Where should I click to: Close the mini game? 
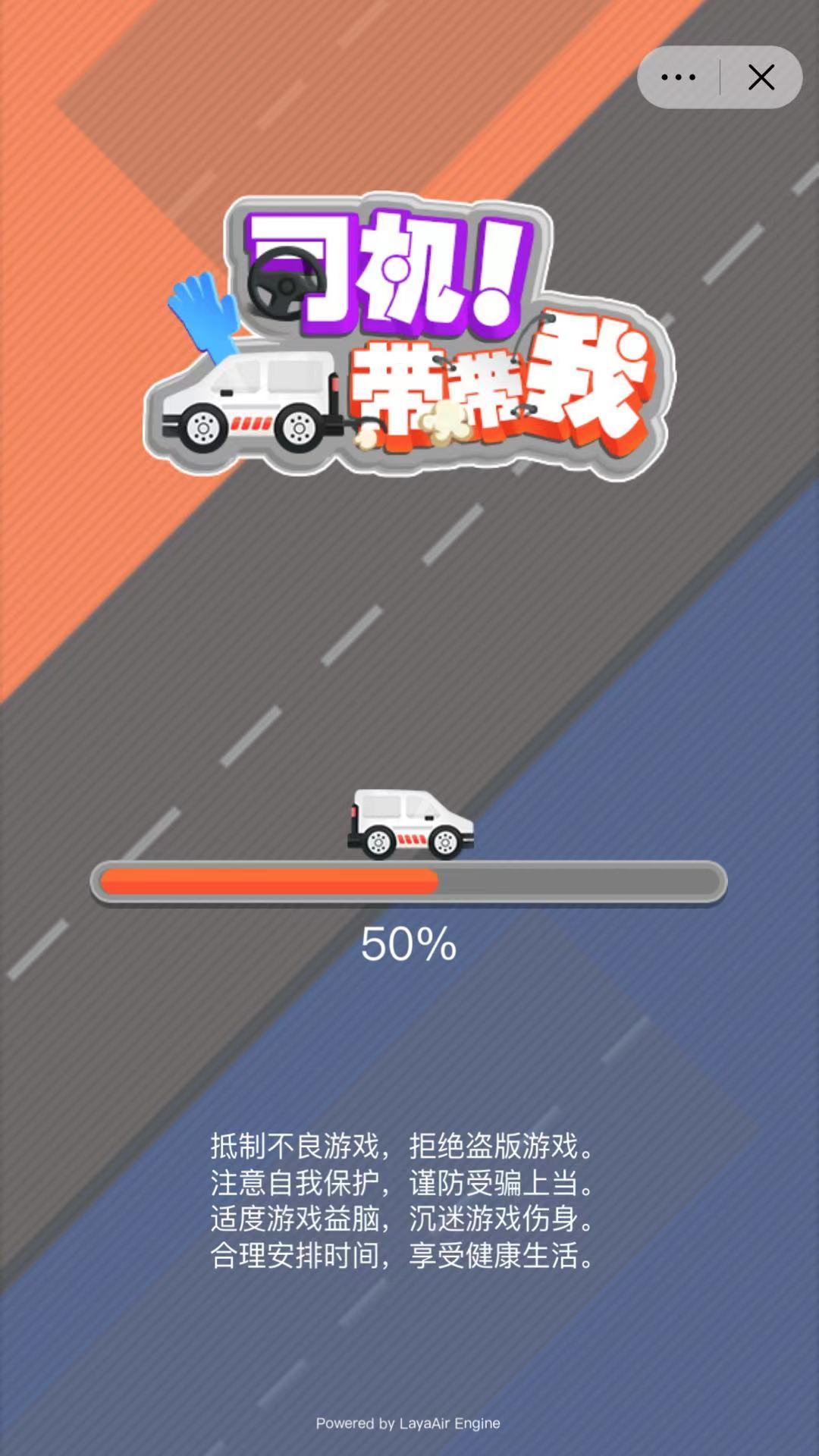(x=761, y=77)
